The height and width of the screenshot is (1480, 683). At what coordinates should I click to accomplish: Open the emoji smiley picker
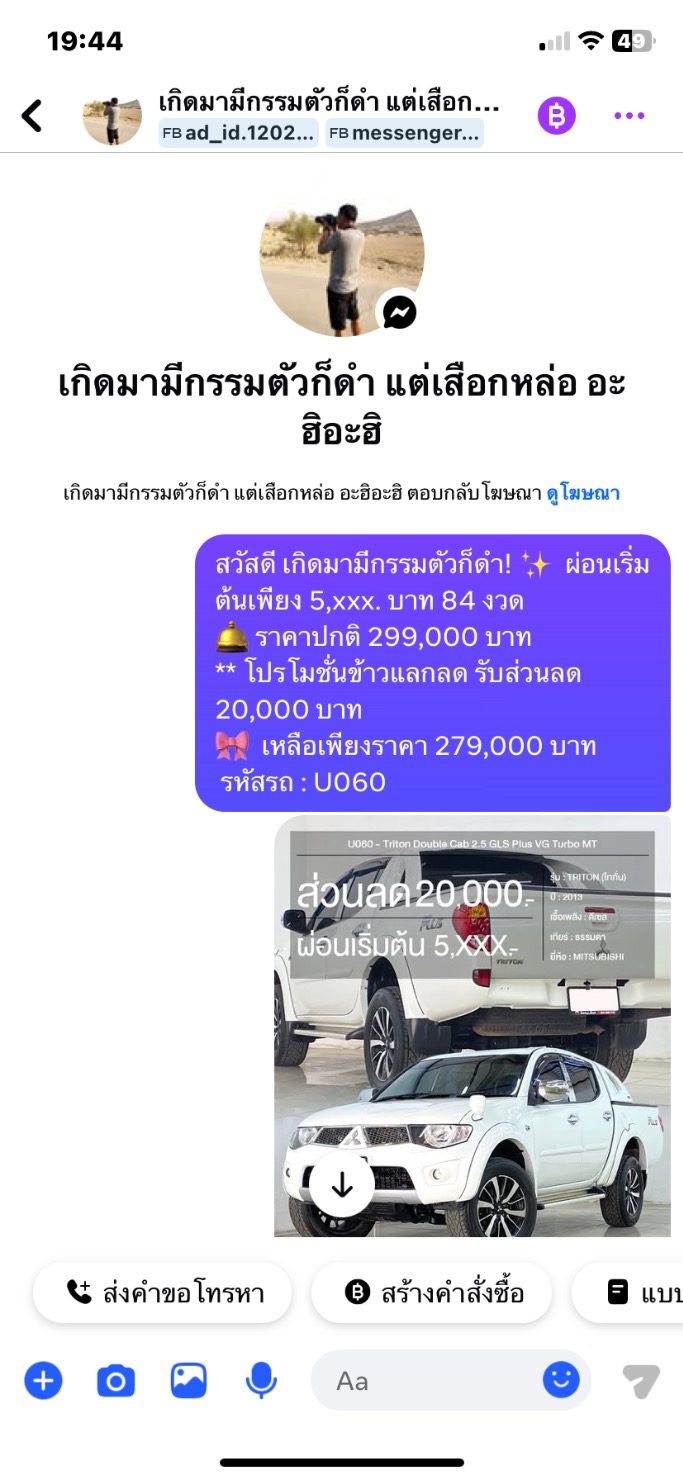coord(562,1381)
